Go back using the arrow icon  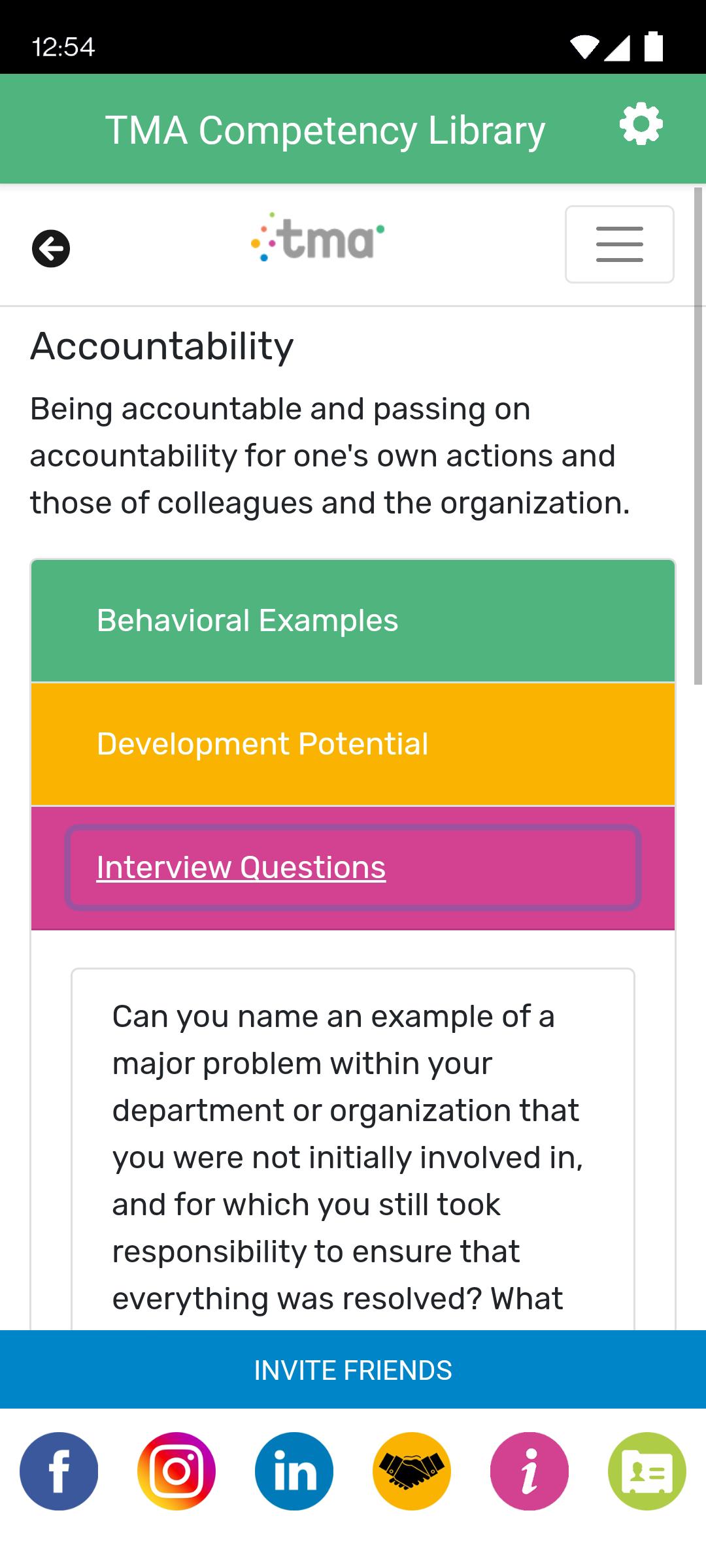(x=51, y=249)
